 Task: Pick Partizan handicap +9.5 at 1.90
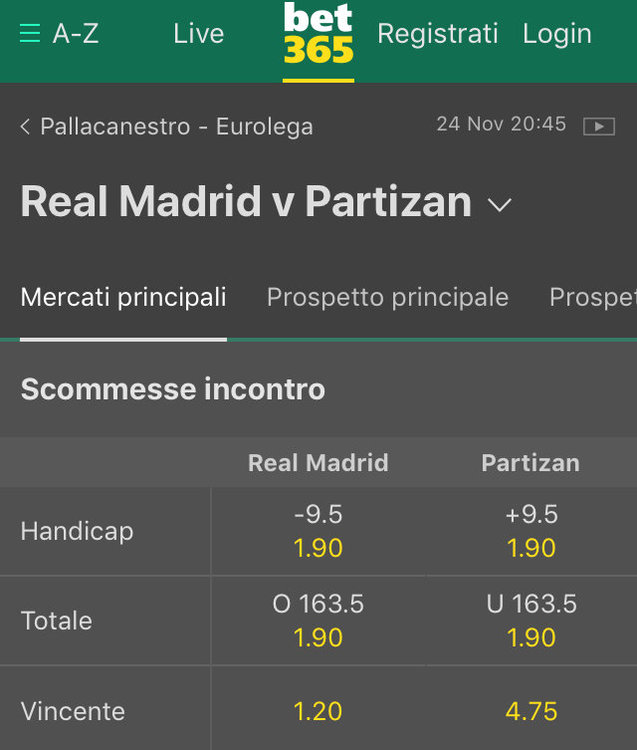(x=530, y=531)
